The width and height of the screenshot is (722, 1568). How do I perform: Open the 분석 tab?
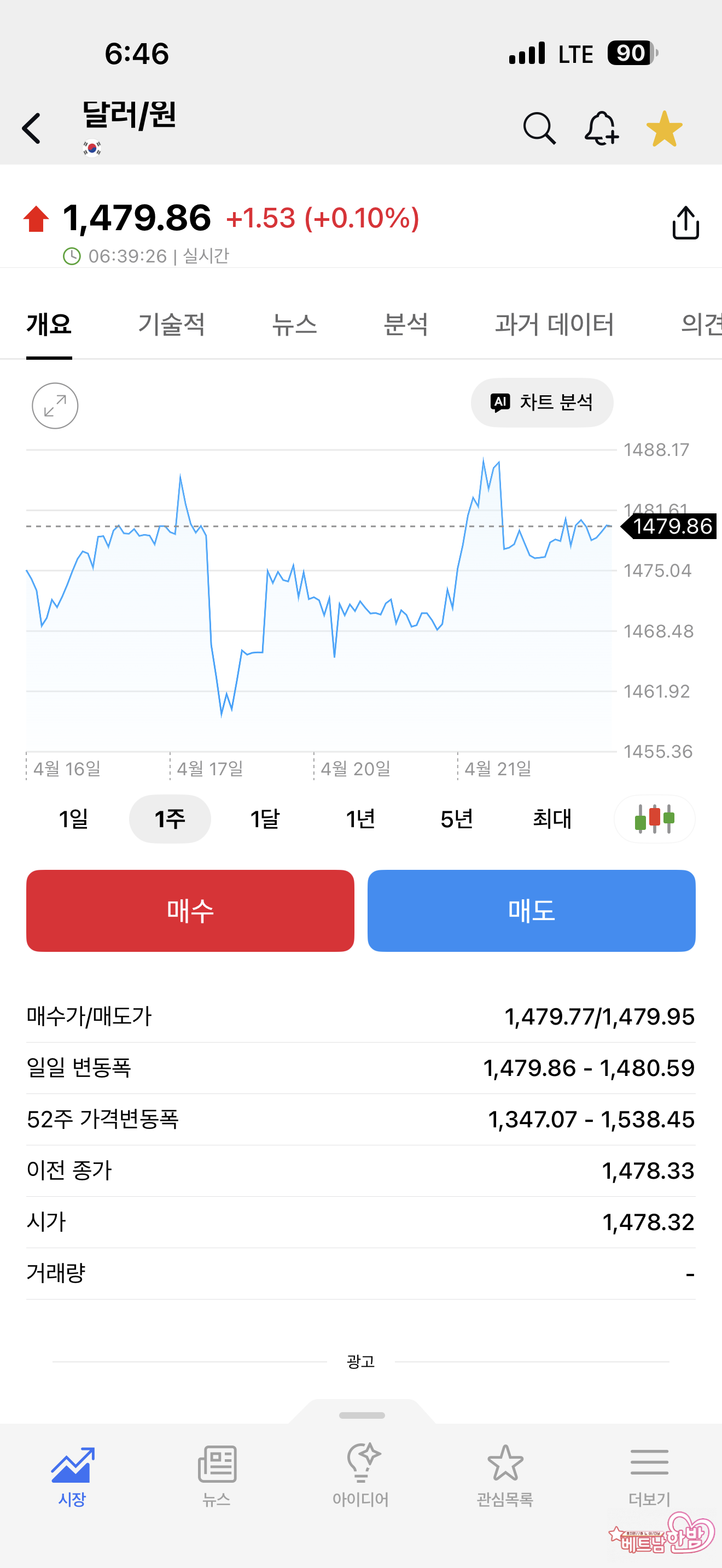(406, 324)
